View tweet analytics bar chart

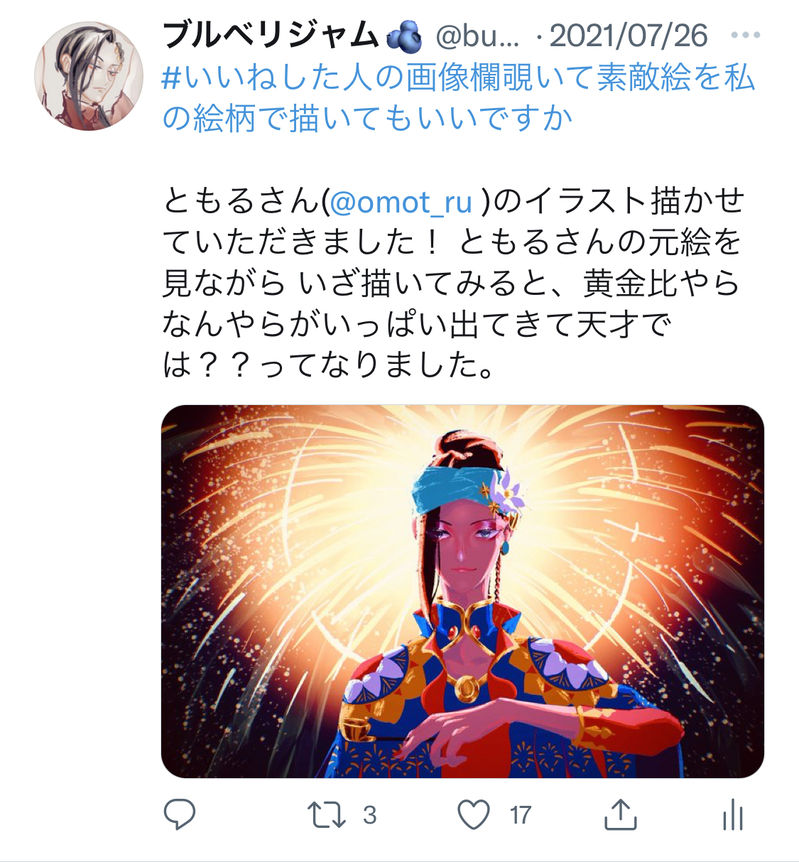[733, 815]
